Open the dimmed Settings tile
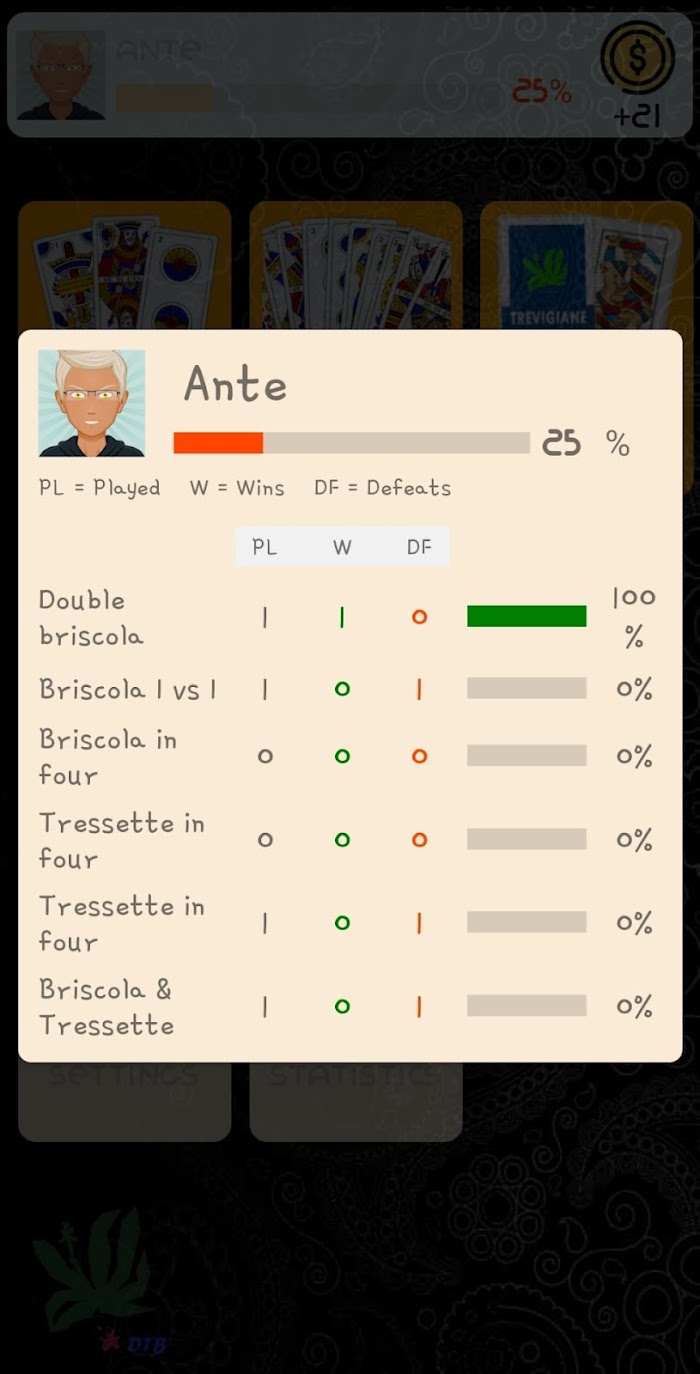Viewport: 700px width, 1374px height. click(125, 1100)
